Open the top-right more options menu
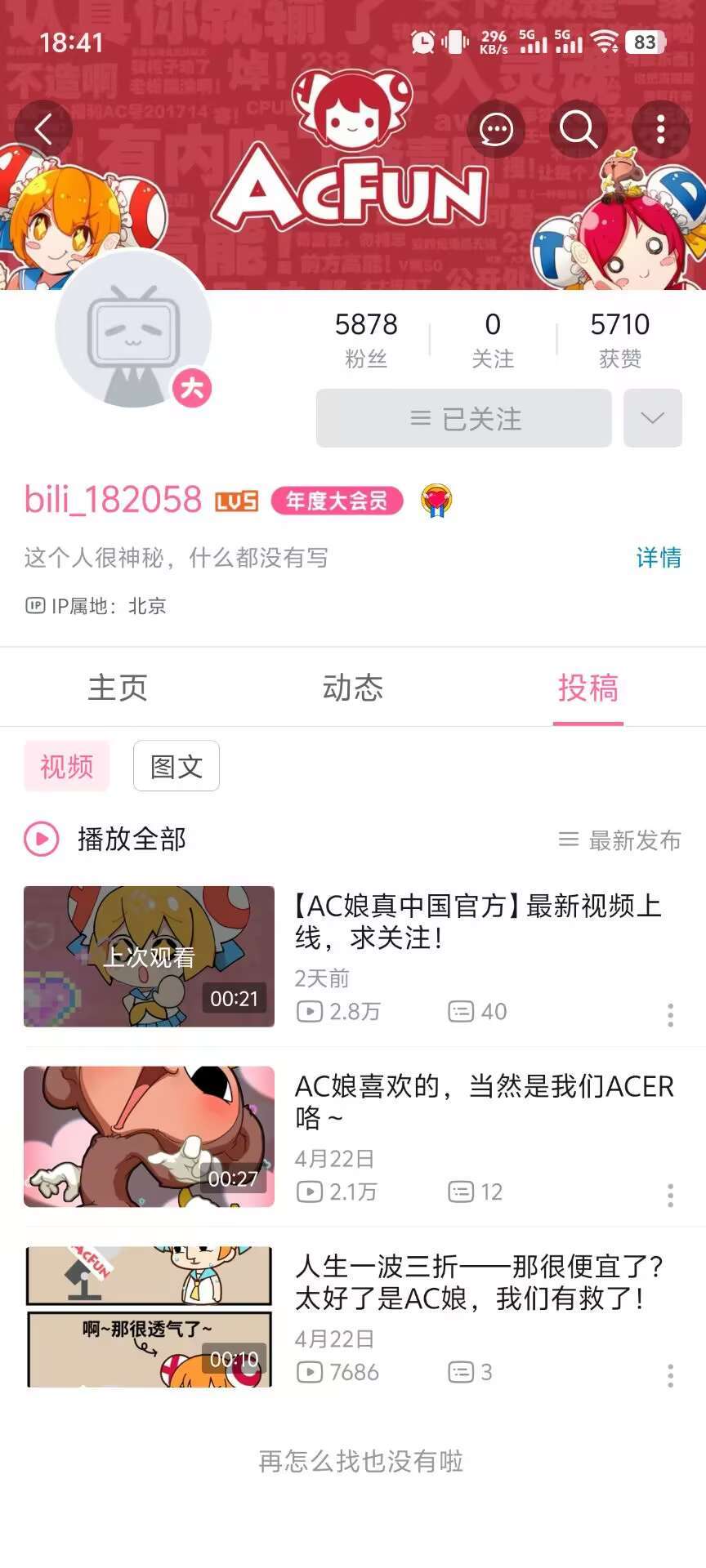This screenshot has width=706, height=1568. [x=661, y=129]
